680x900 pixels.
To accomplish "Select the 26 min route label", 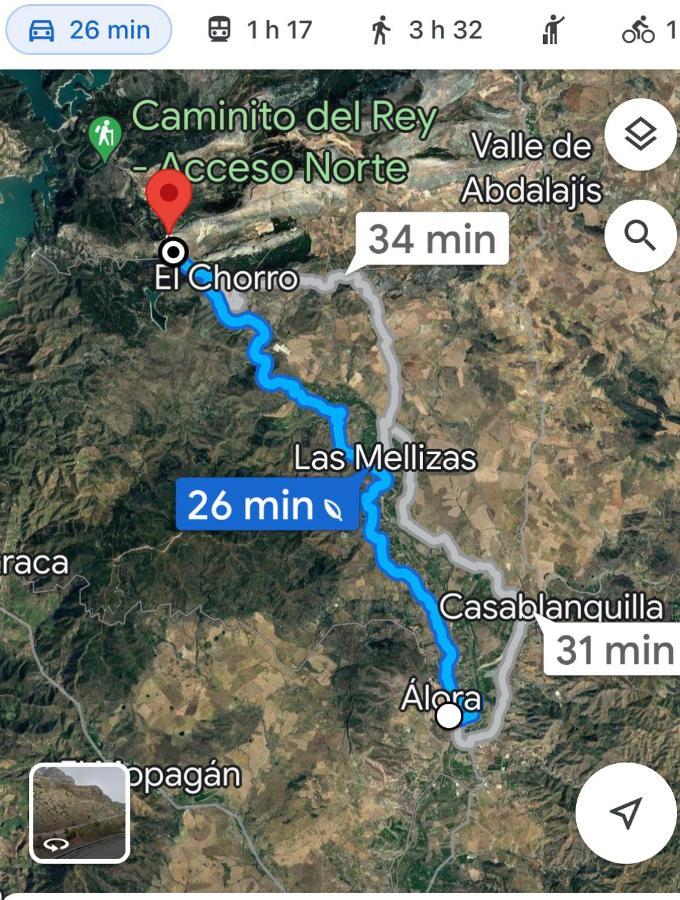I will coord(267,505).
